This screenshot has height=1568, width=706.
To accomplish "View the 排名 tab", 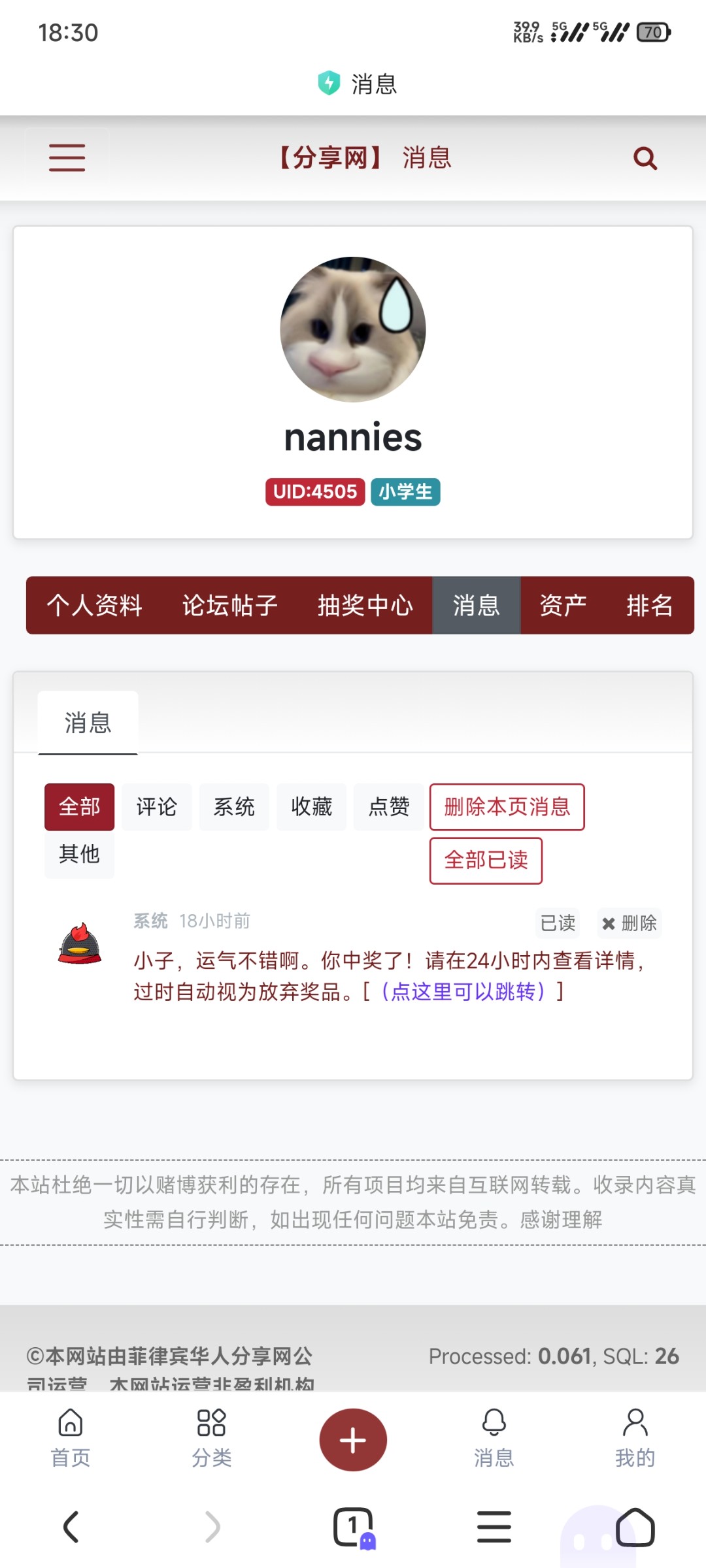I will (x=649, y=606).
